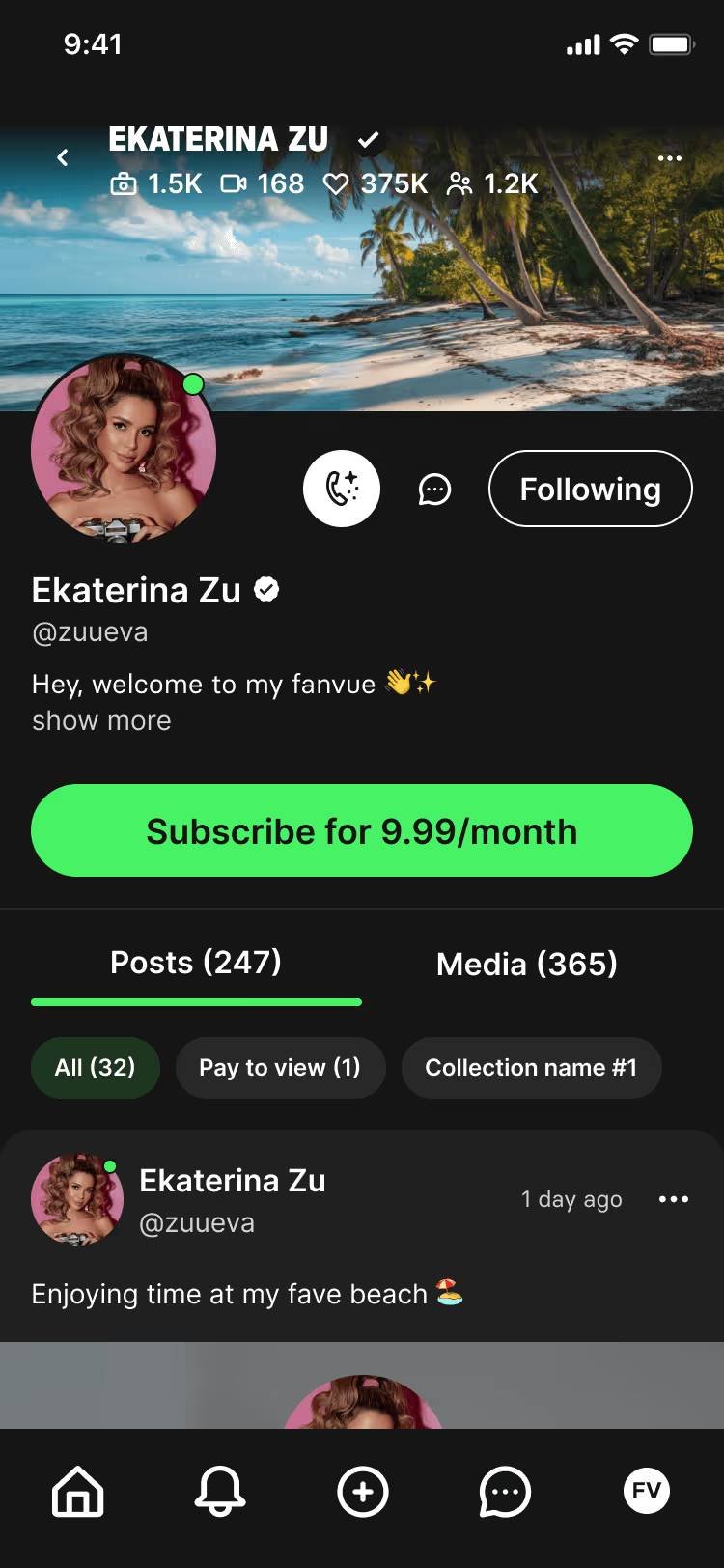The width and height of the screenshot is (724, 1568).
Task: Go back using the header arrow
Action: point(63,157)
